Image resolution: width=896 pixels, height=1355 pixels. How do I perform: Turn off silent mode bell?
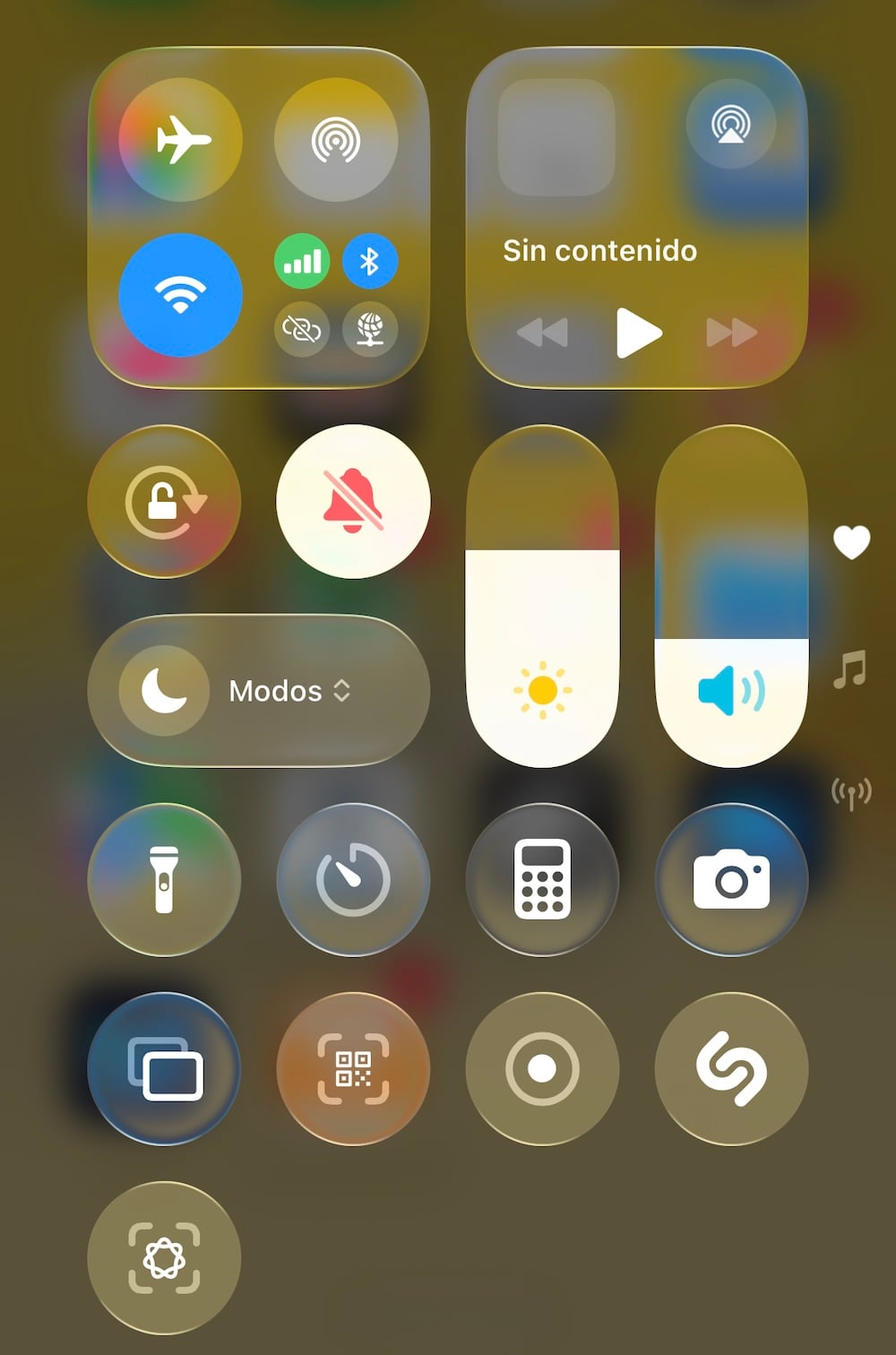[353, 502]
